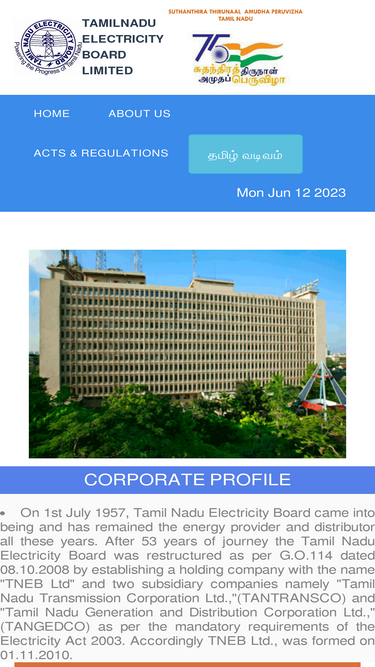Viewport: 375px width, 667px height.
Task: Go to the HOME page
Action: click(x=51, y=114)
